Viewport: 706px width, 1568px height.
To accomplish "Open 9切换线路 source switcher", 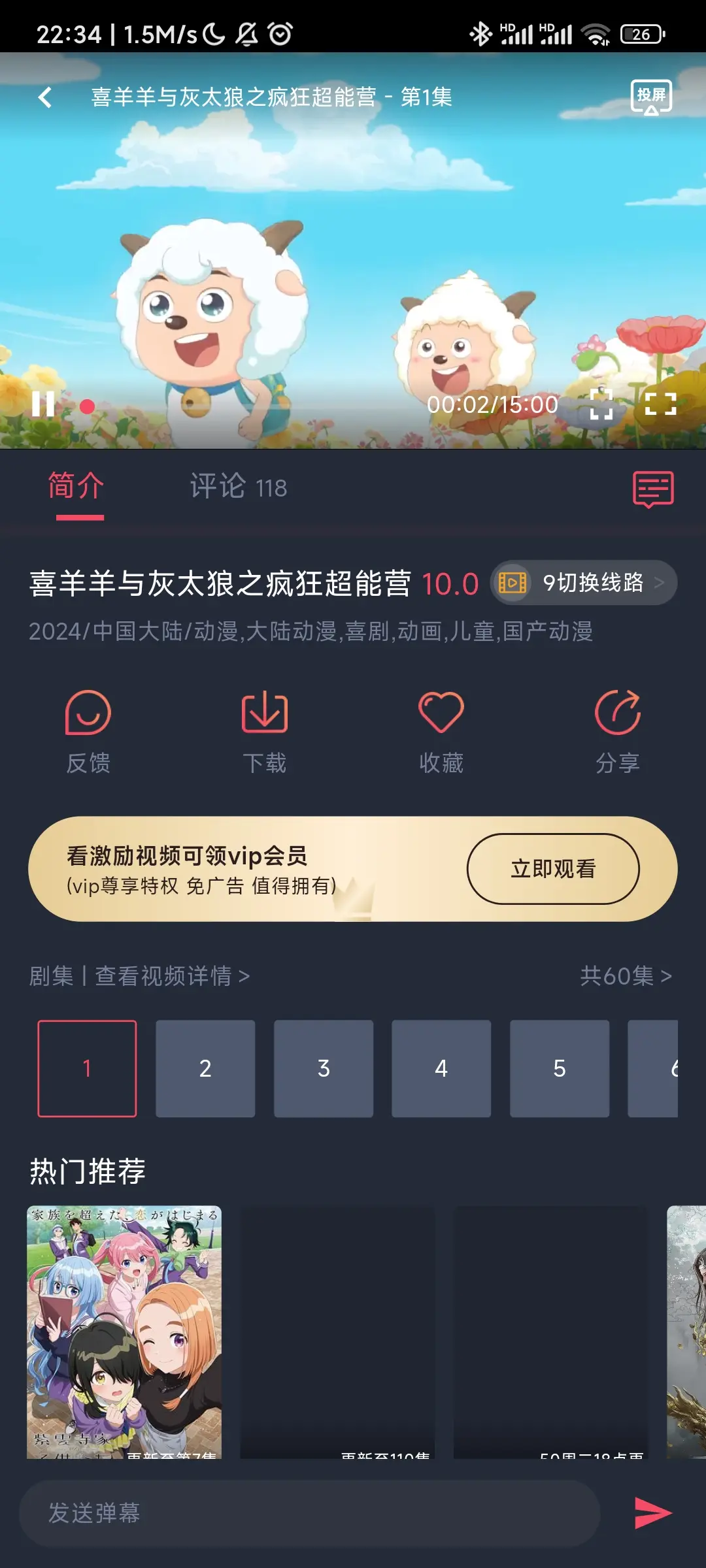I will point(583,583).
